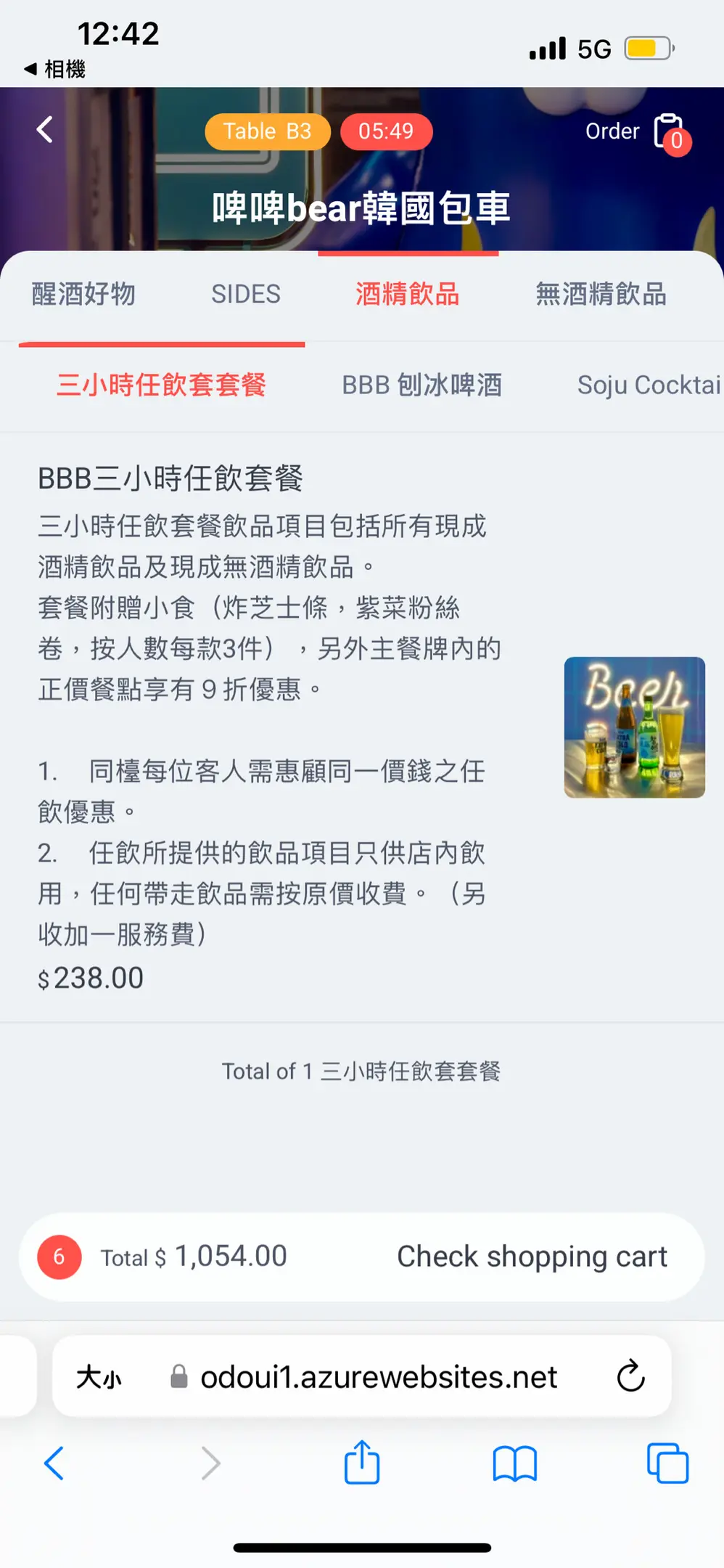Switch to the 醒酒好物 category tab
The image size is (724, 1568).
(x=83, y=294)
